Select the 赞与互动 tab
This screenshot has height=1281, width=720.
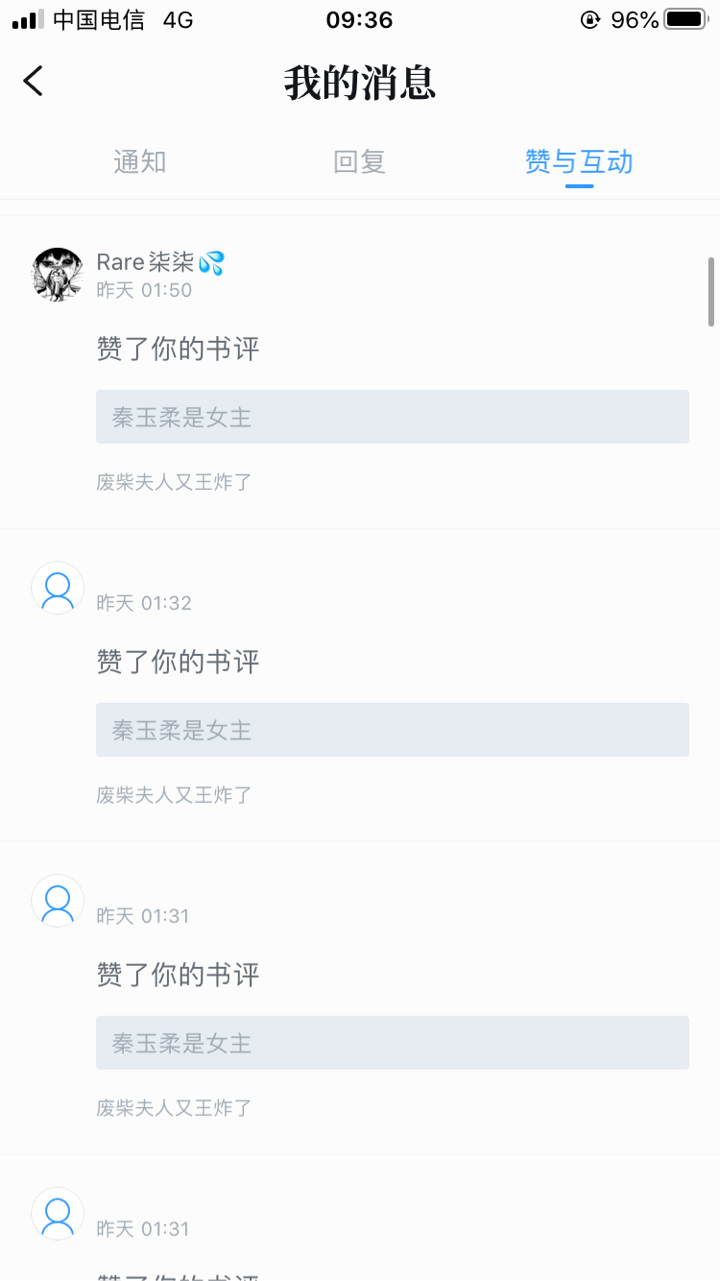579,162
